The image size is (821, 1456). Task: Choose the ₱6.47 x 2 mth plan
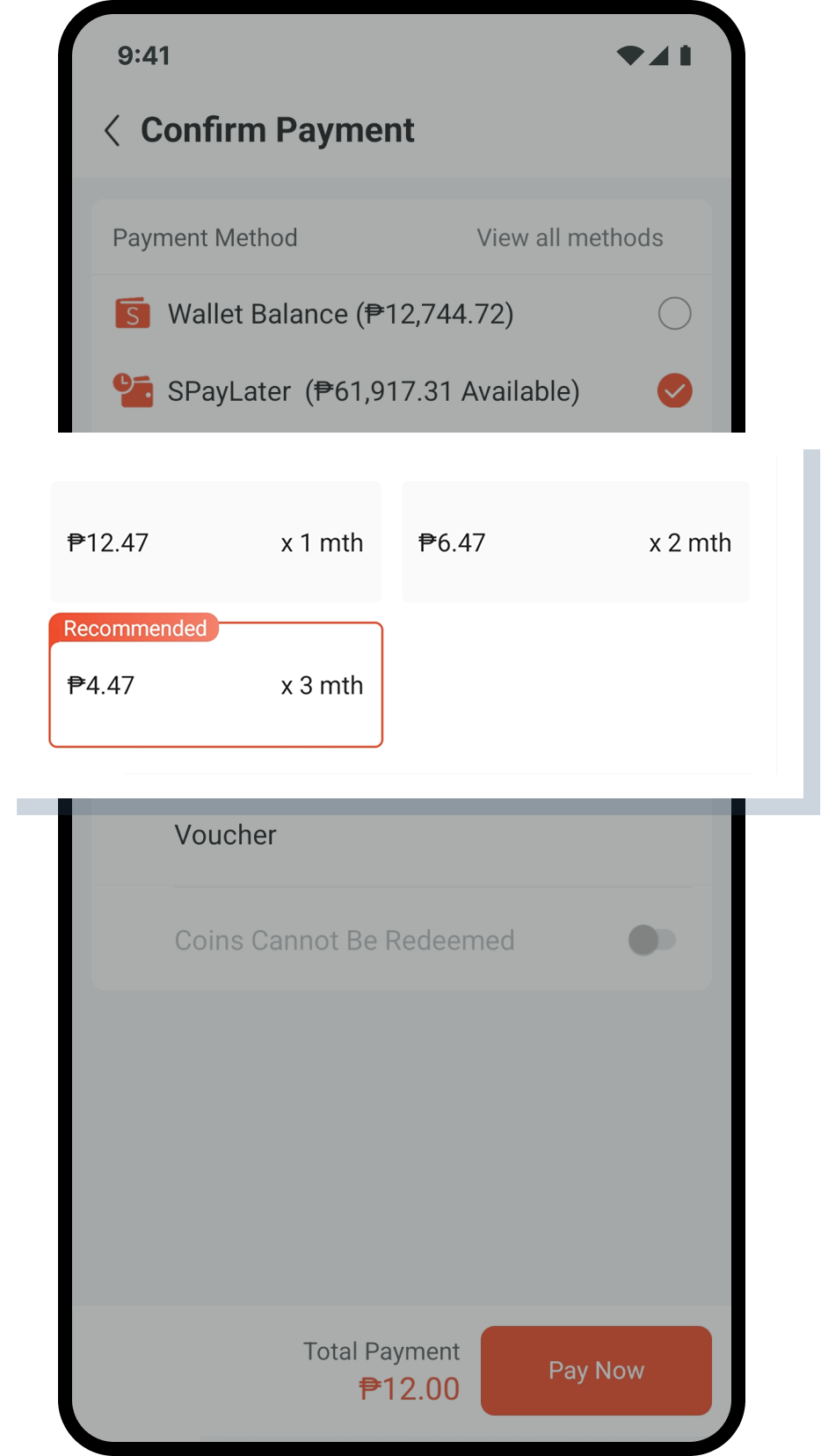click(575, 542)
